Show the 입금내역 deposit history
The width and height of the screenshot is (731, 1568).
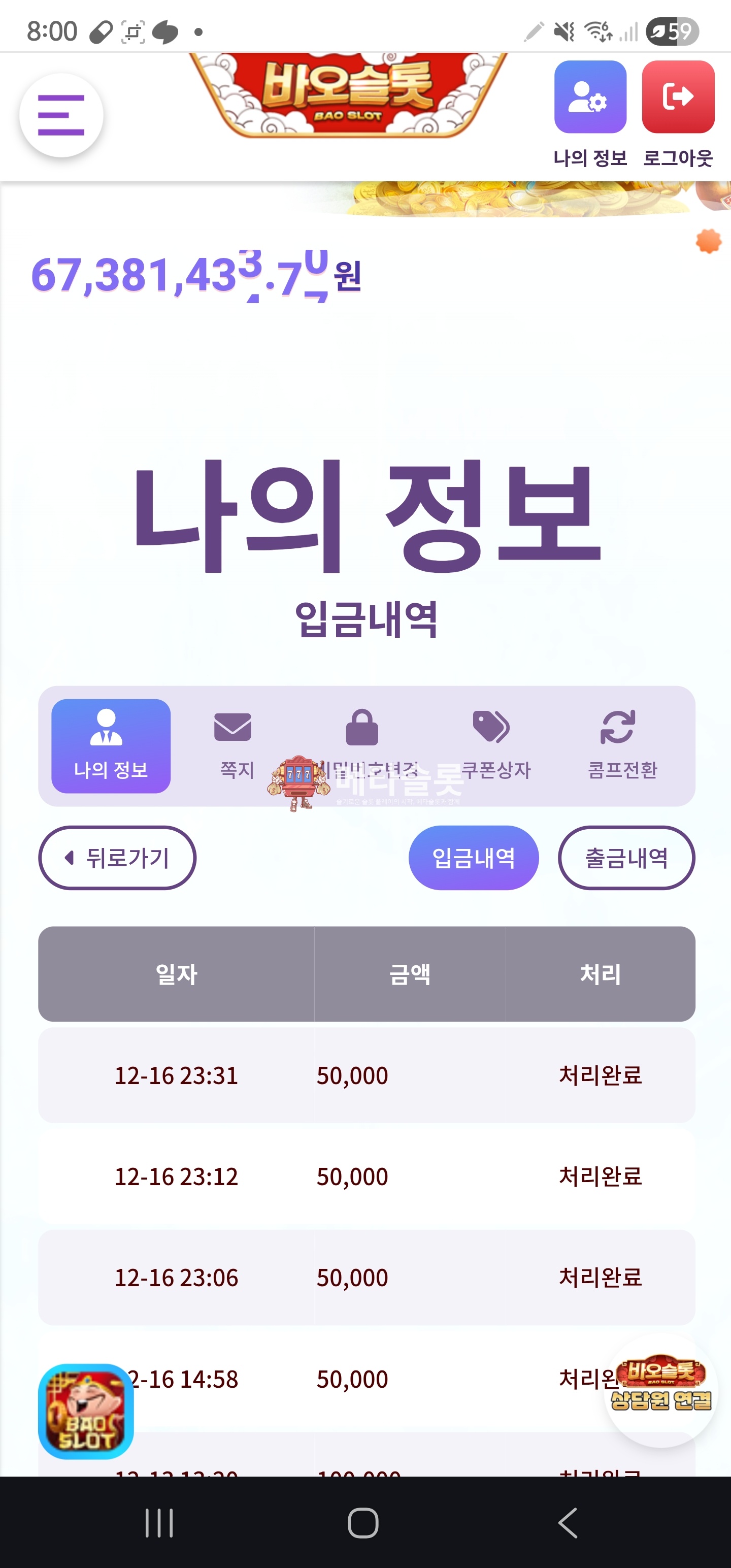coord(473,858)
